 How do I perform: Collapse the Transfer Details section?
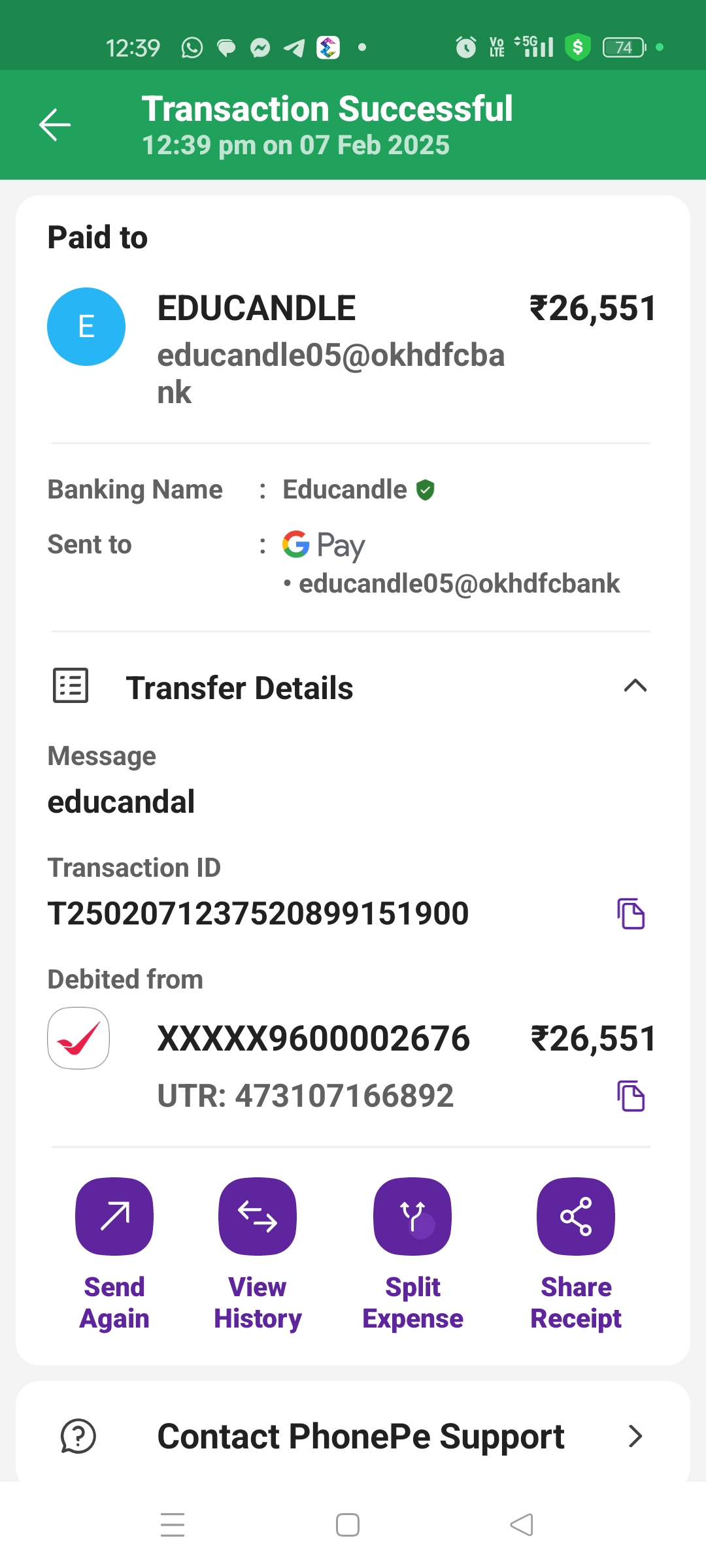pyautogui.click(x=635, y=686)
